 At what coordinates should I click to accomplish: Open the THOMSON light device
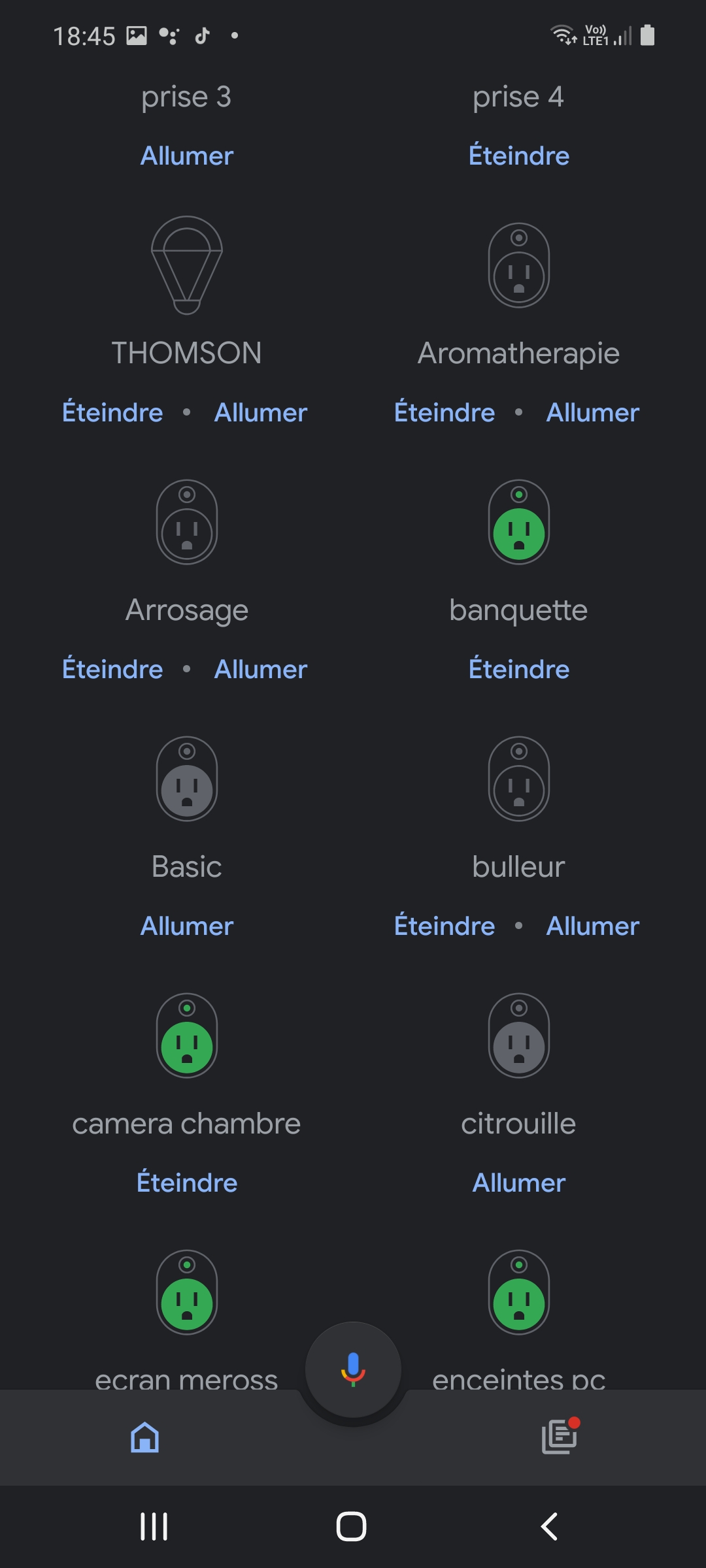(x=187, y=265)
